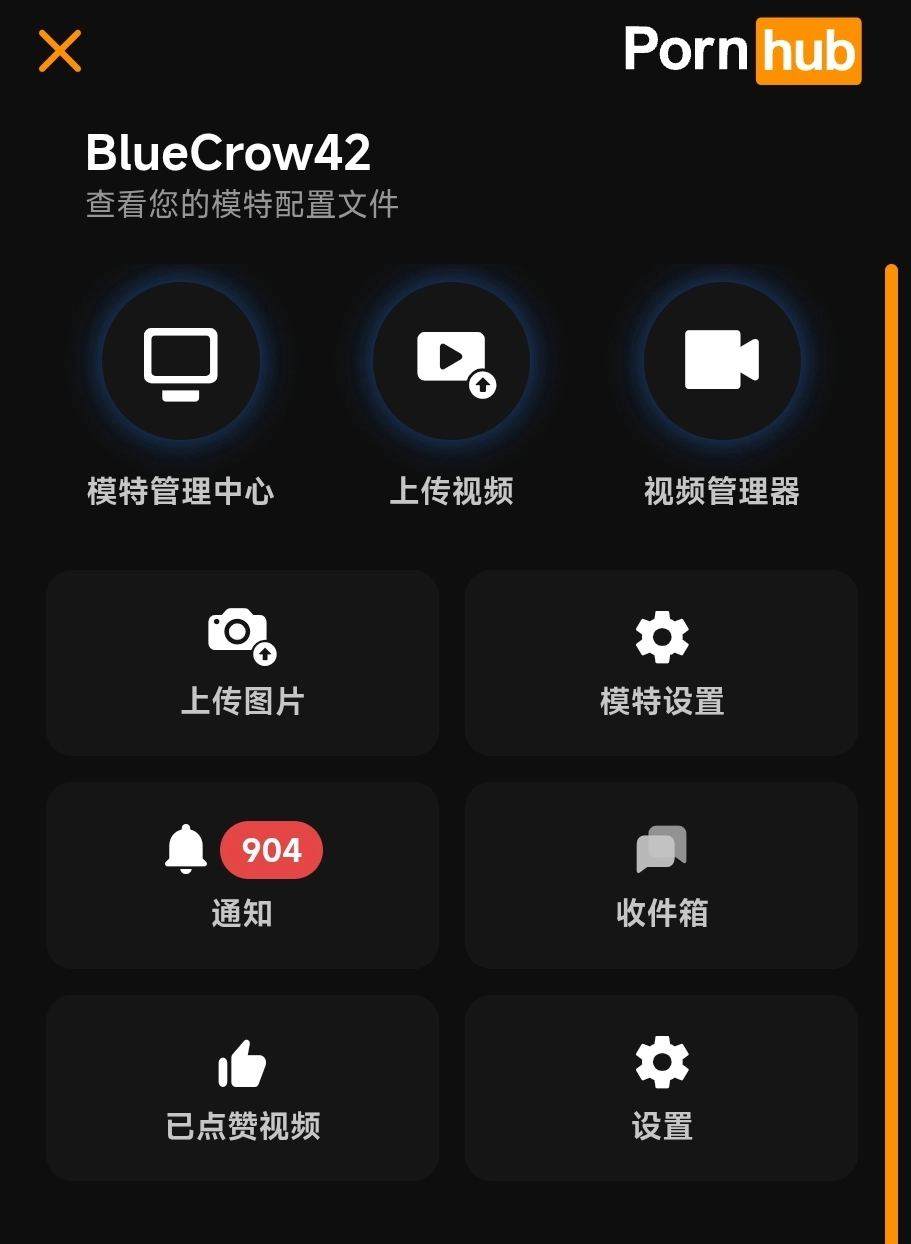The image size is (911, 1244).
Task: Open the 收件箱 inbox
Action: coord(662,875)
